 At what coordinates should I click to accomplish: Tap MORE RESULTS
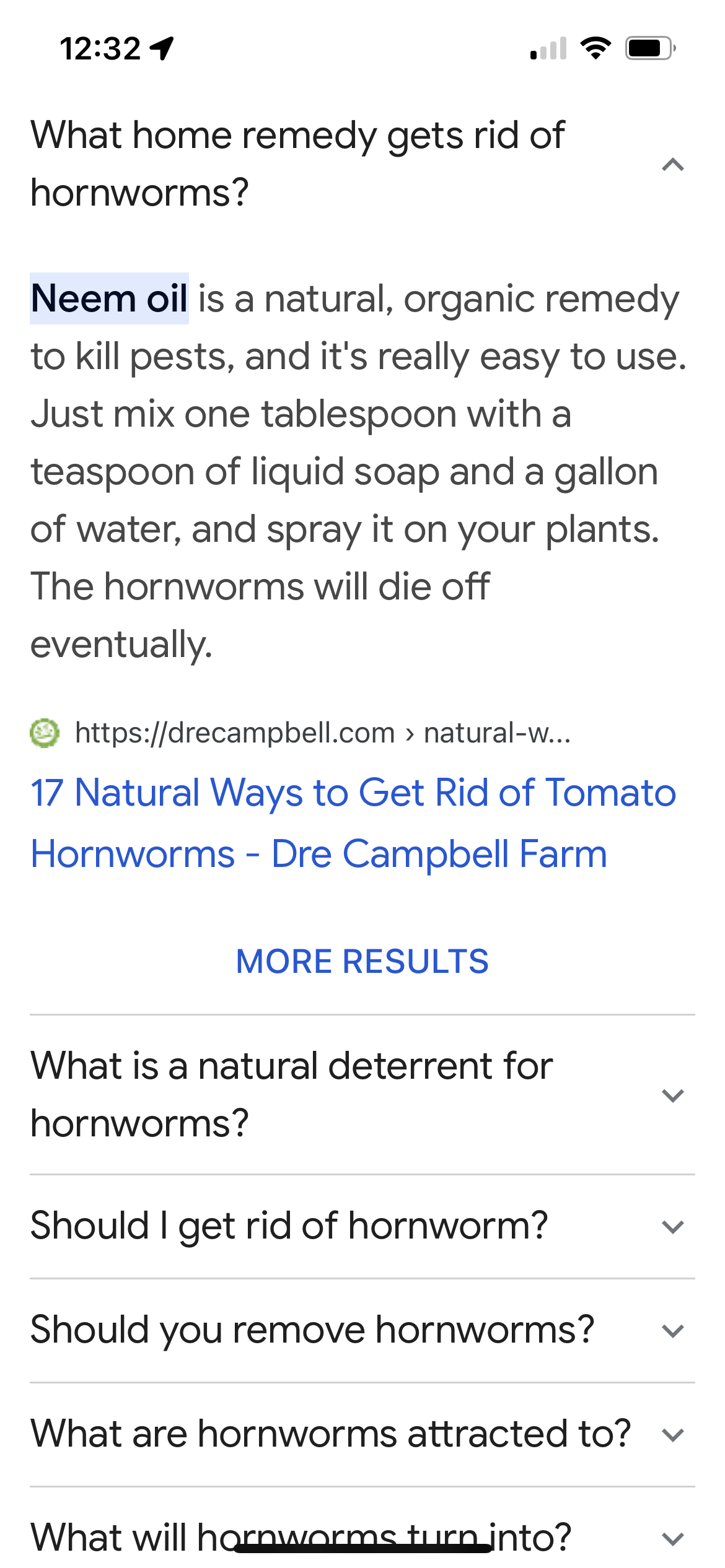coord(362,961)
